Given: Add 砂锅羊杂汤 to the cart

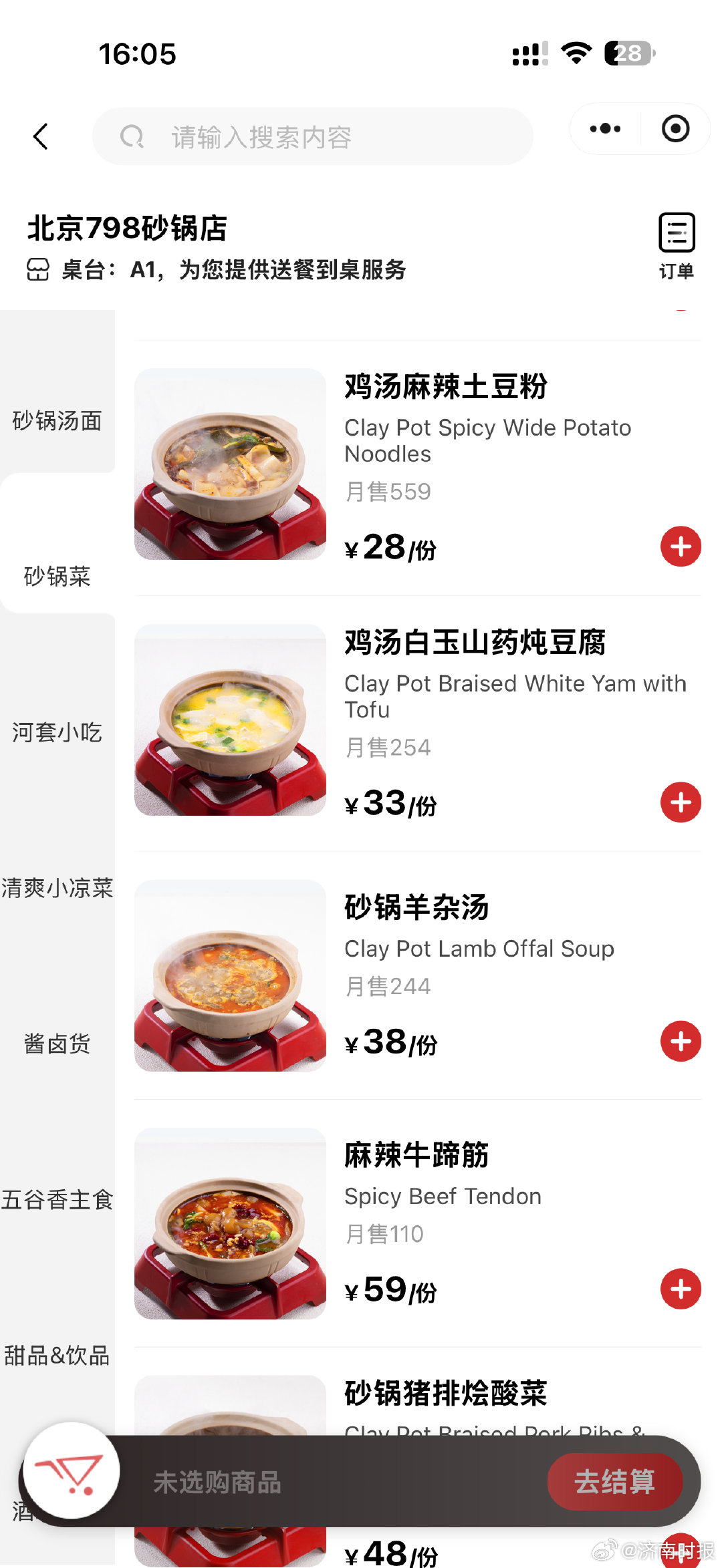Looking at the screenshot, I should coord(681,1041).
